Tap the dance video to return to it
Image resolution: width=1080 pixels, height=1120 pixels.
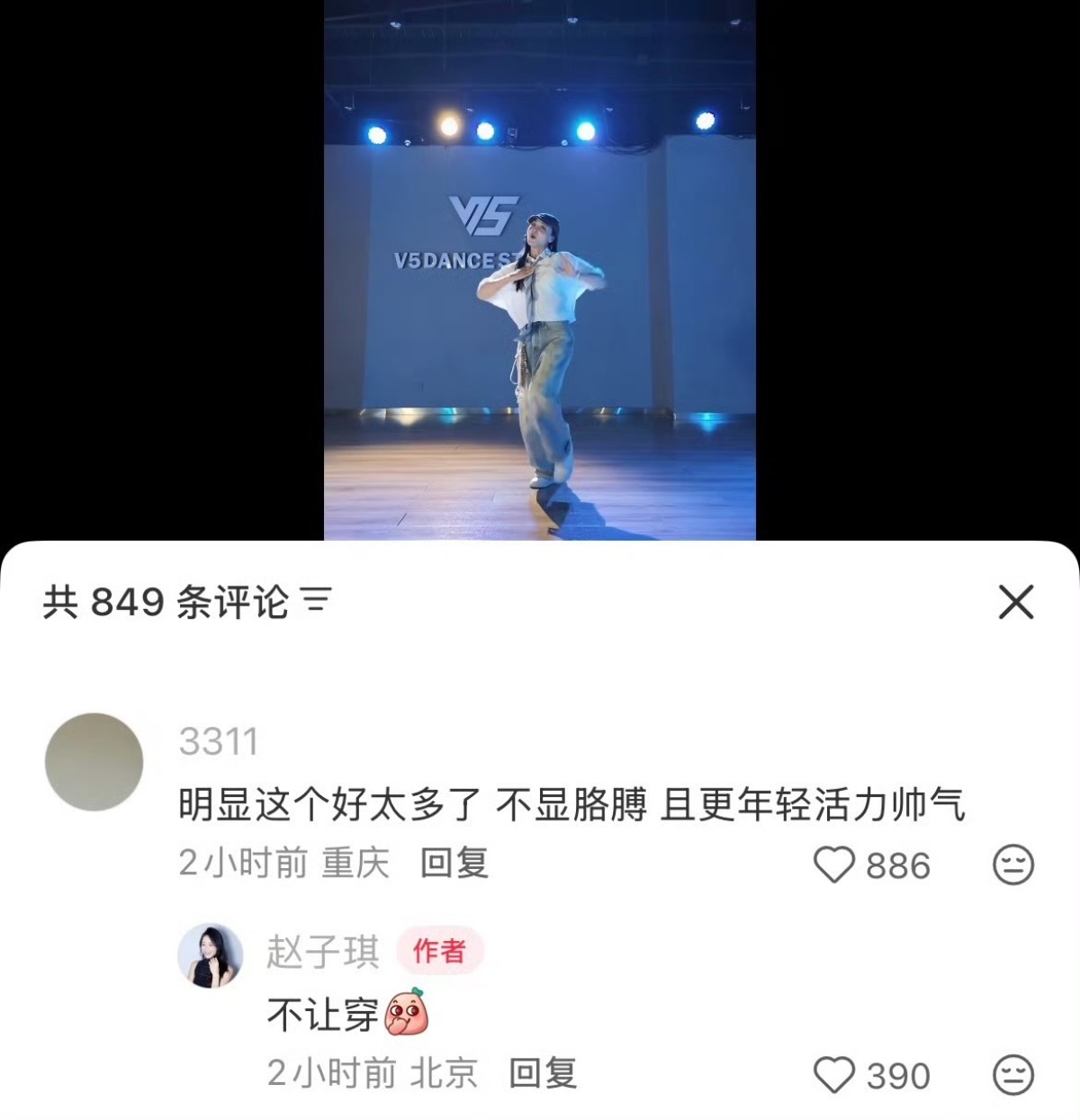[540, 270]
